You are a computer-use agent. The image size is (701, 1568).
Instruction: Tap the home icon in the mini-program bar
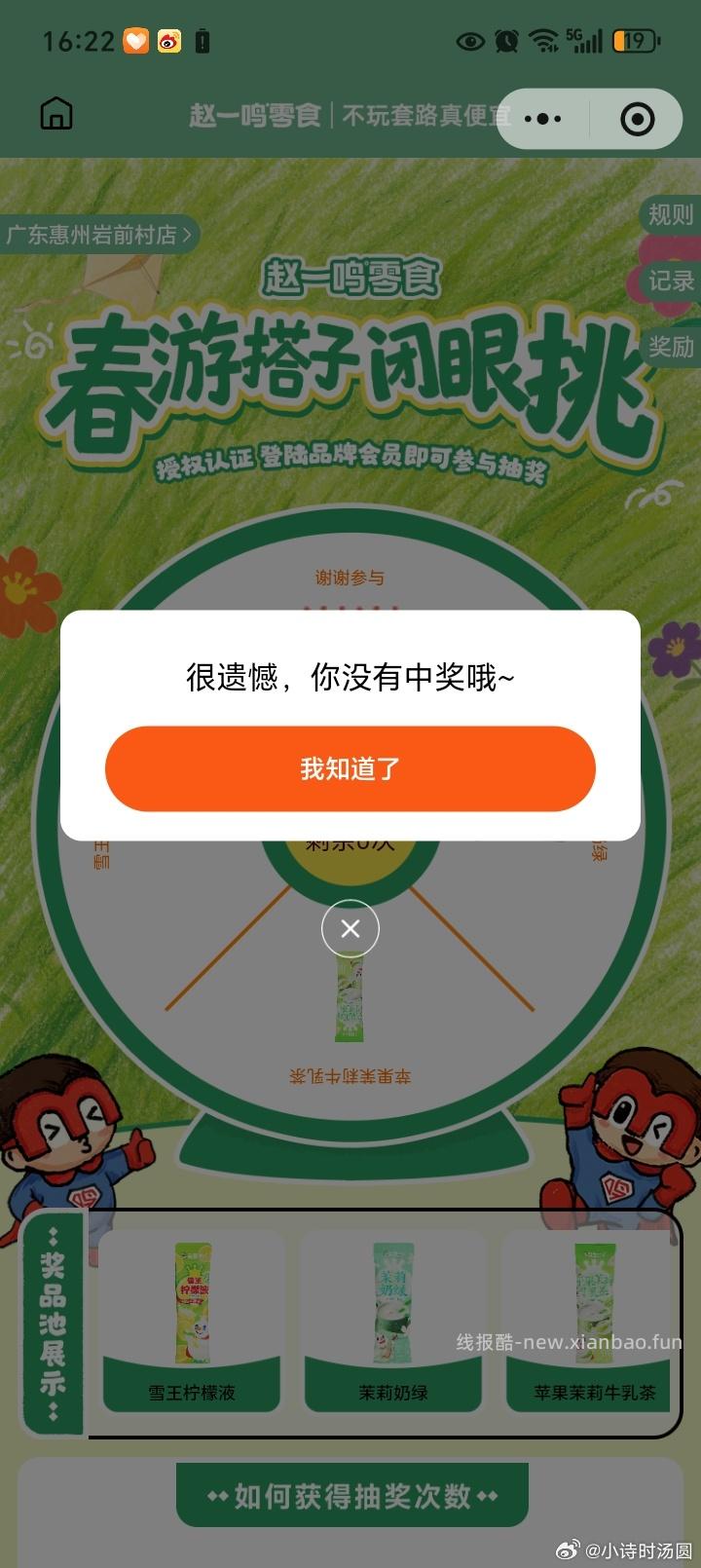[55, 113]
